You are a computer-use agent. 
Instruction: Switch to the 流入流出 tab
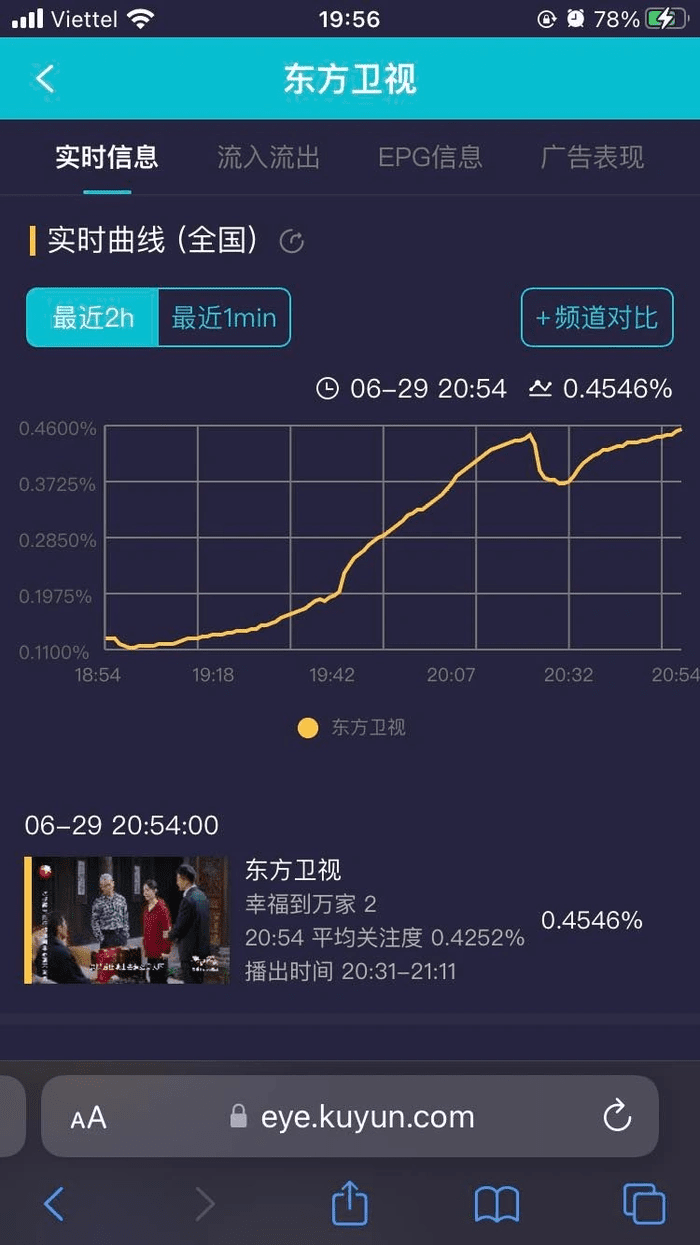(268, 157)
